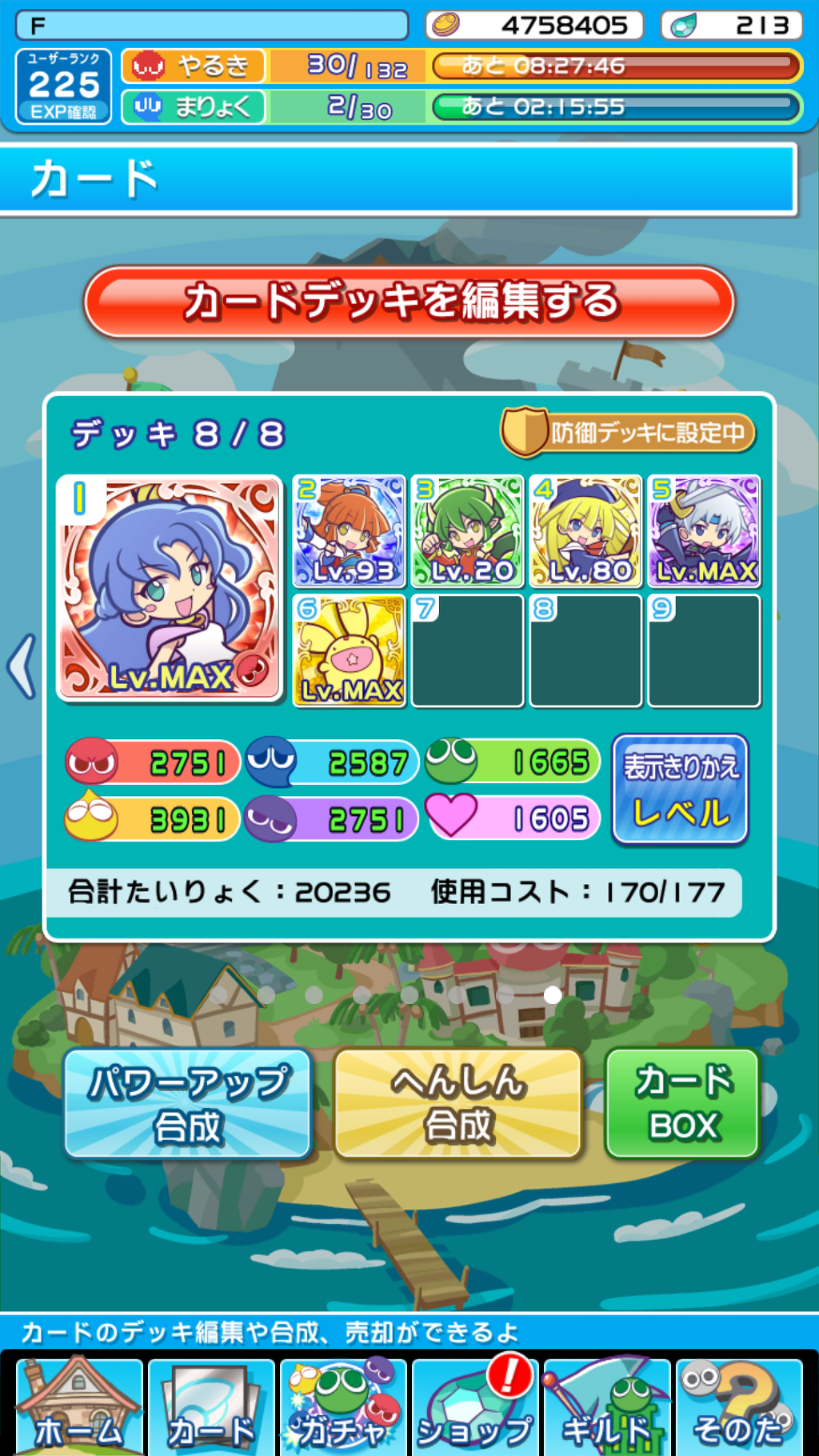This screenshot has height=1456, width=819.
Task: Open the パワーアップ合成 menu
Action: click(x=187, y=1103)
